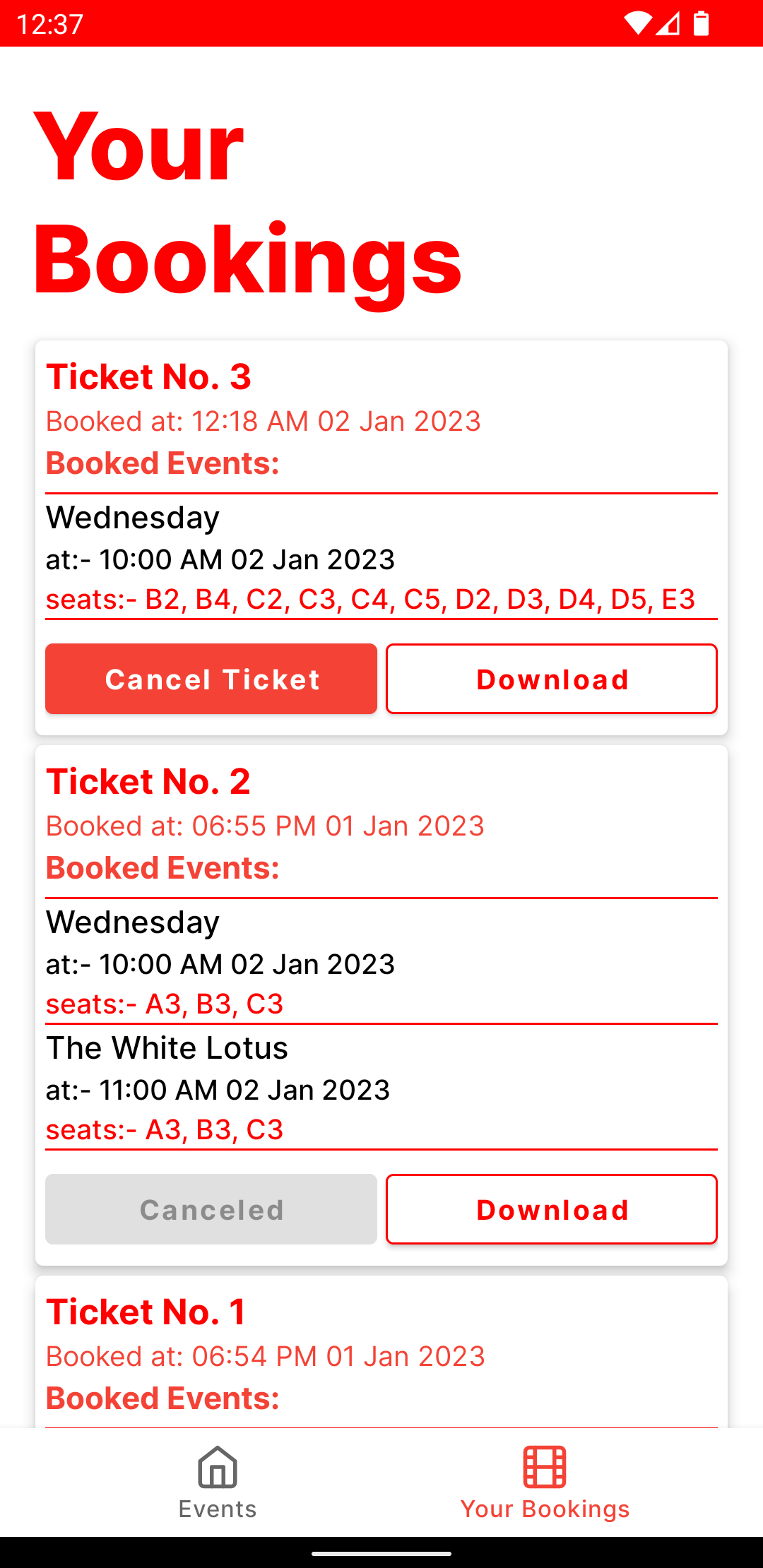Tap the seats list A3, B3, C3
The width and height of the screenshot is (763, 1568).
pyautogui.click(x=164, y=1004)
